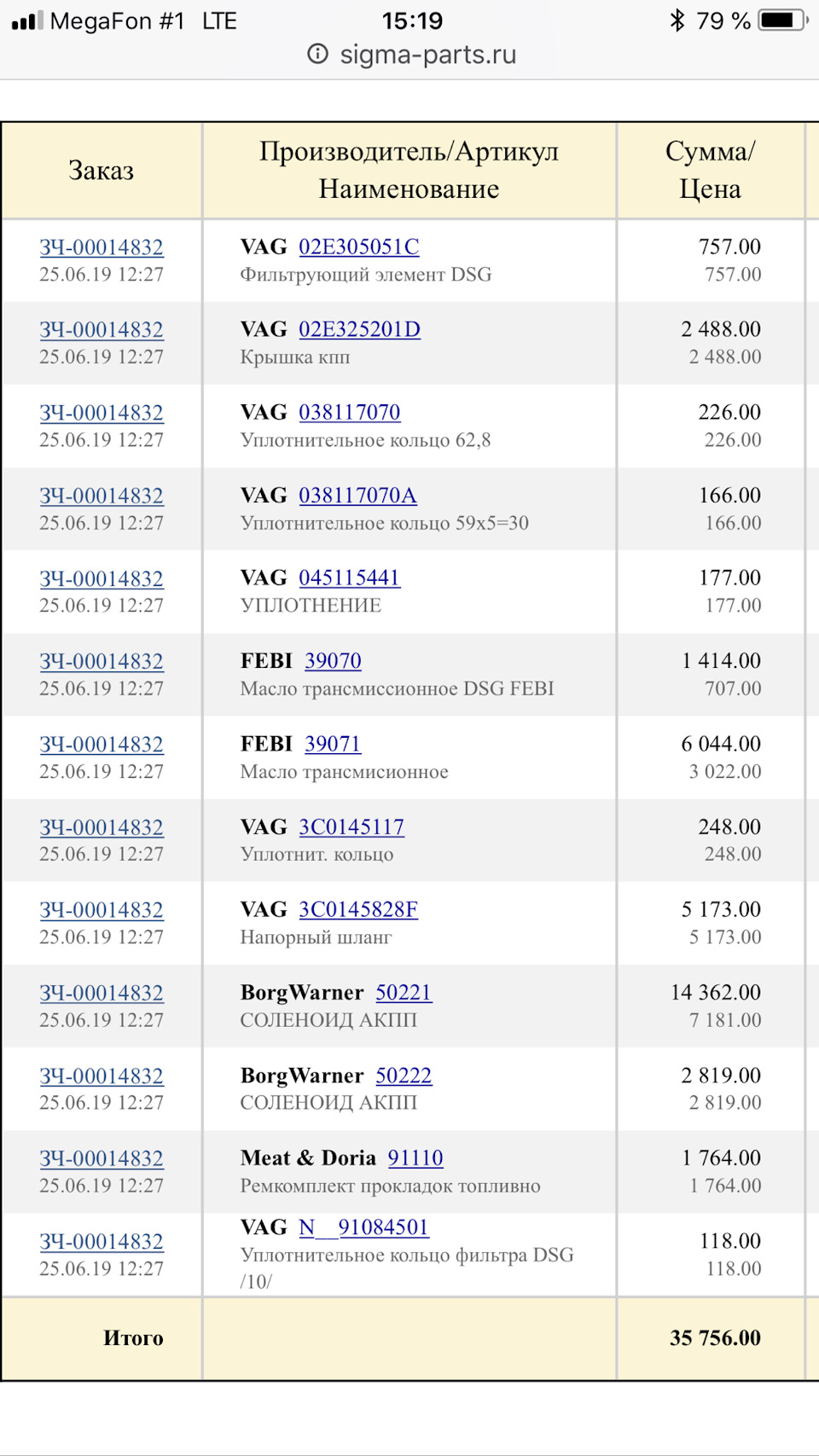Screen dimensions: 819x1456
Task: Open FEBI article 39070
Action: [x=333, y=660]
